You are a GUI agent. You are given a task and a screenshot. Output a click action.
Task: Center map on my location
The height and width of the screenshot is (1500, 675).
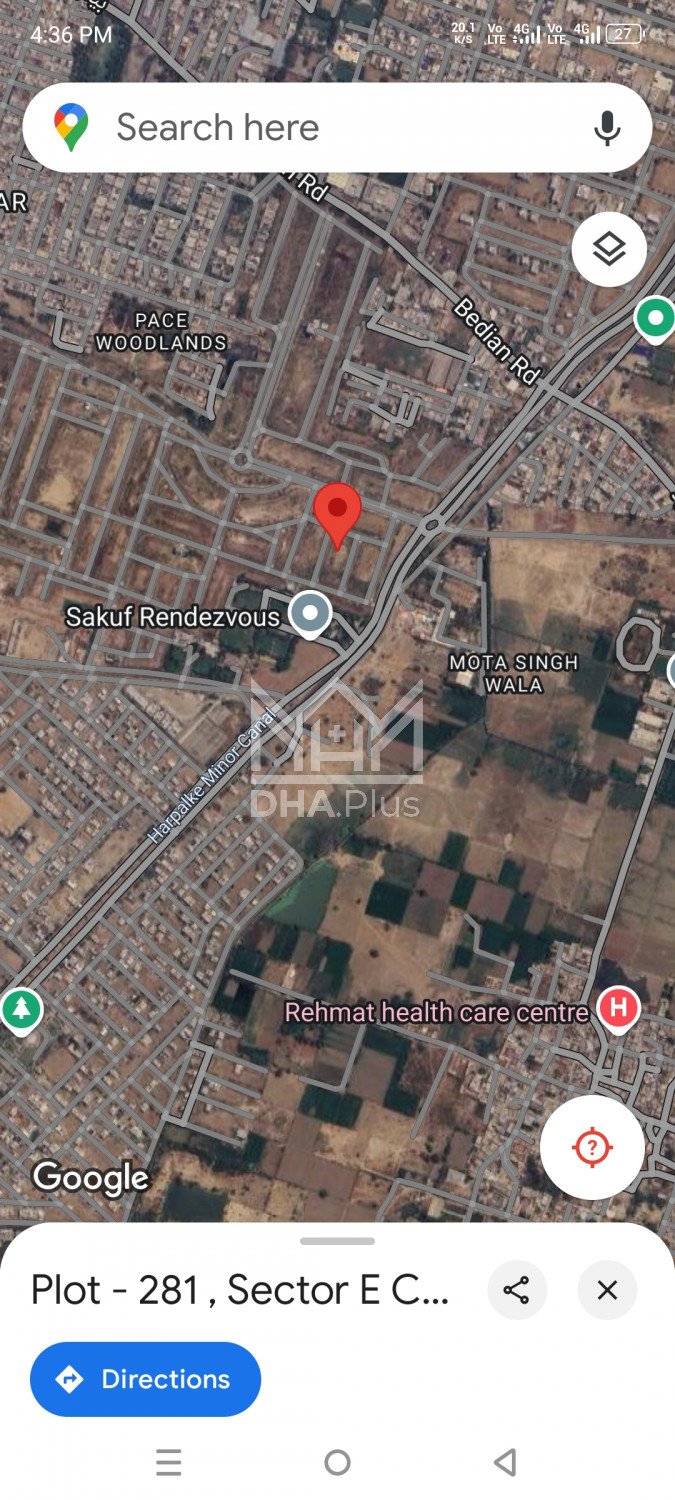click(592, 1147)
